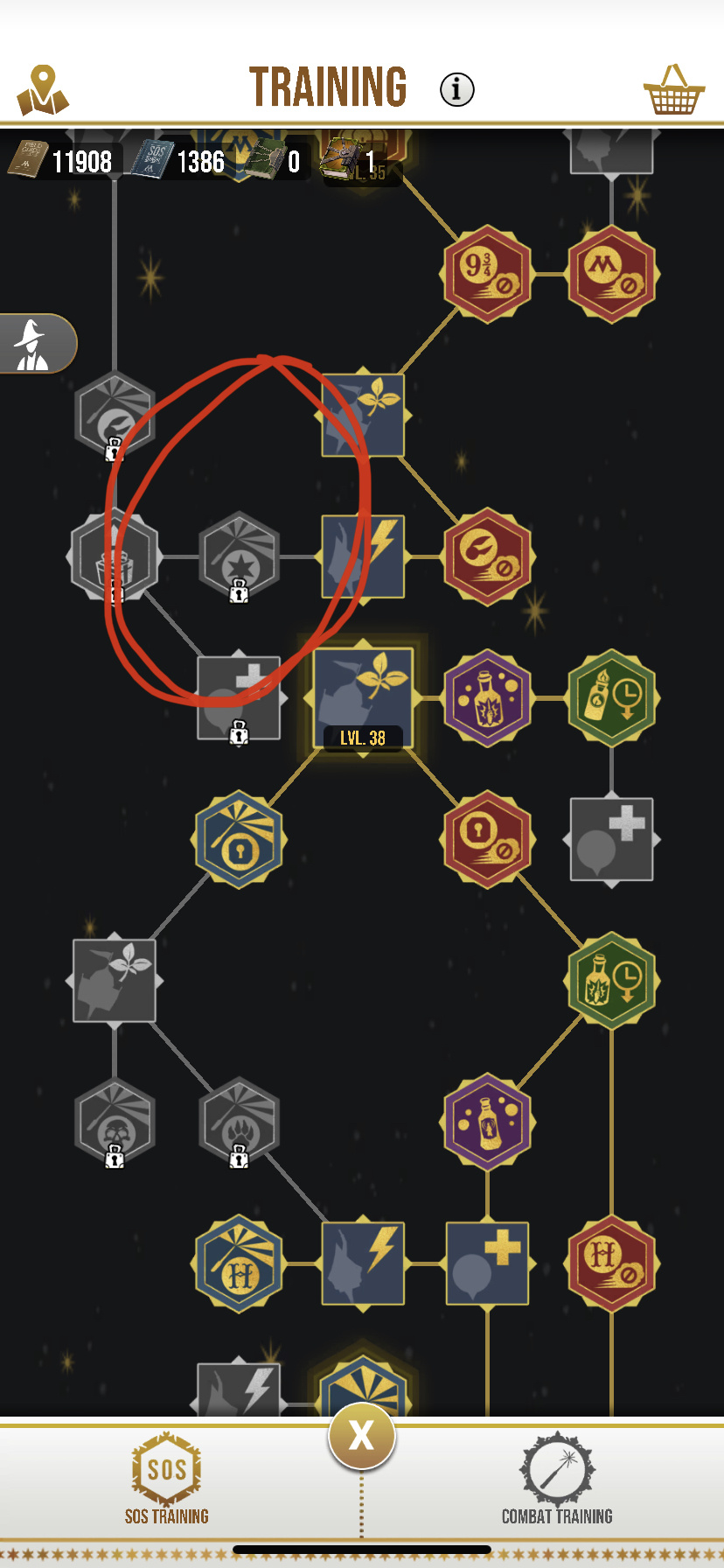Select the blue keyhole lock node
The image size is (724, 1568).
tap(239, 839)
